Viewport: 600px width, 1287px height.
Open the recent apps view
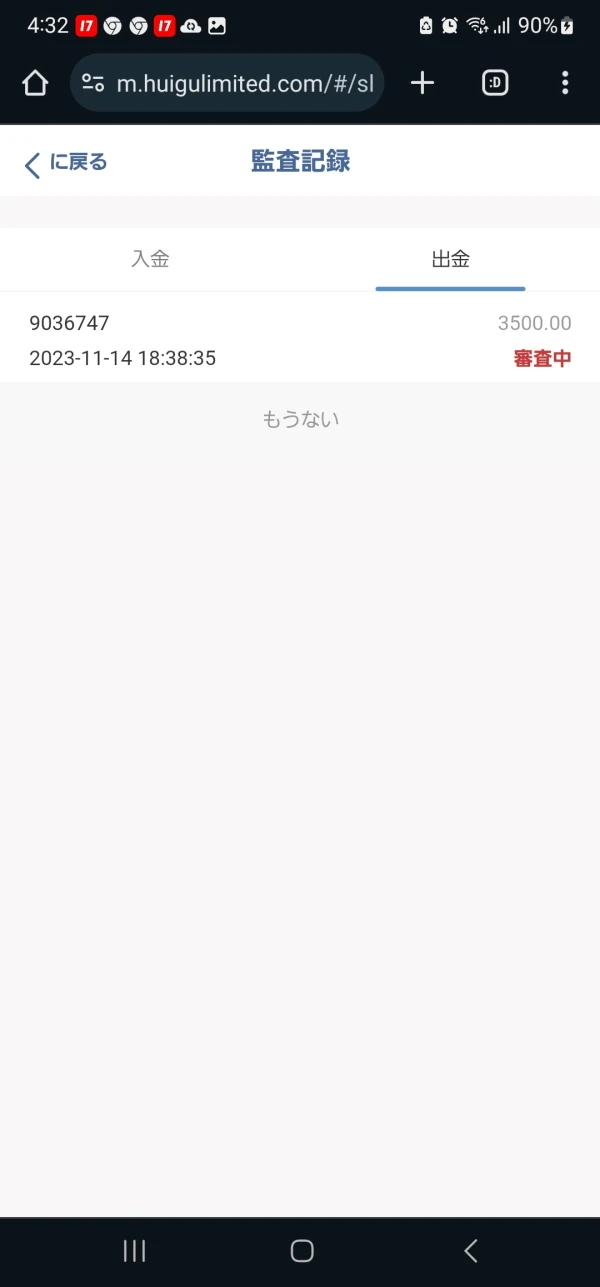click(x=134, y=1250)
